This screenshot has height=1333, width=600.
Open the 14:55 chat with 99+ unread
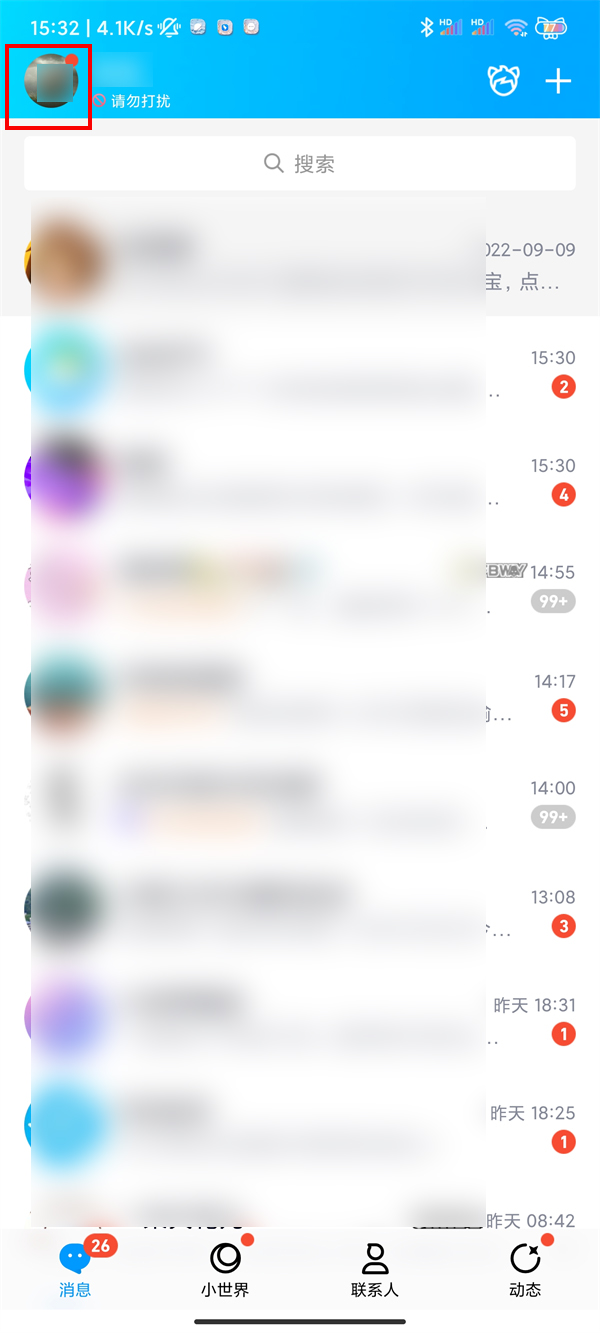click(x=300, y=588)
